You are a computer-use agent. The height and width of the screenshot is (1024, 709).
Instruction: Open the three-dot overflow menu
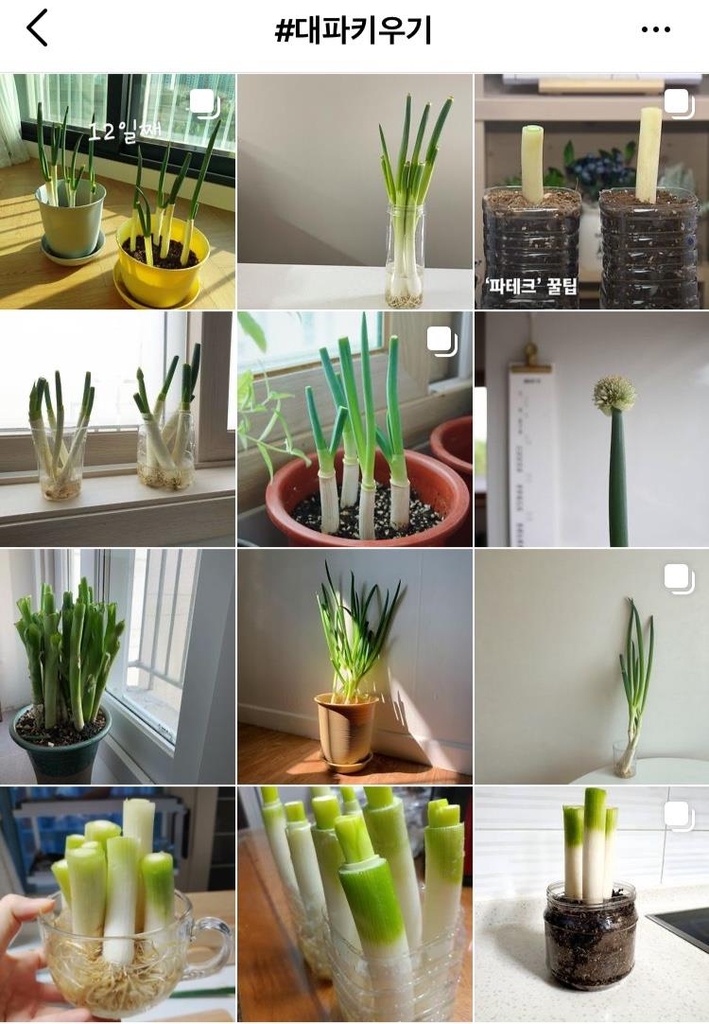pos(656,30)
